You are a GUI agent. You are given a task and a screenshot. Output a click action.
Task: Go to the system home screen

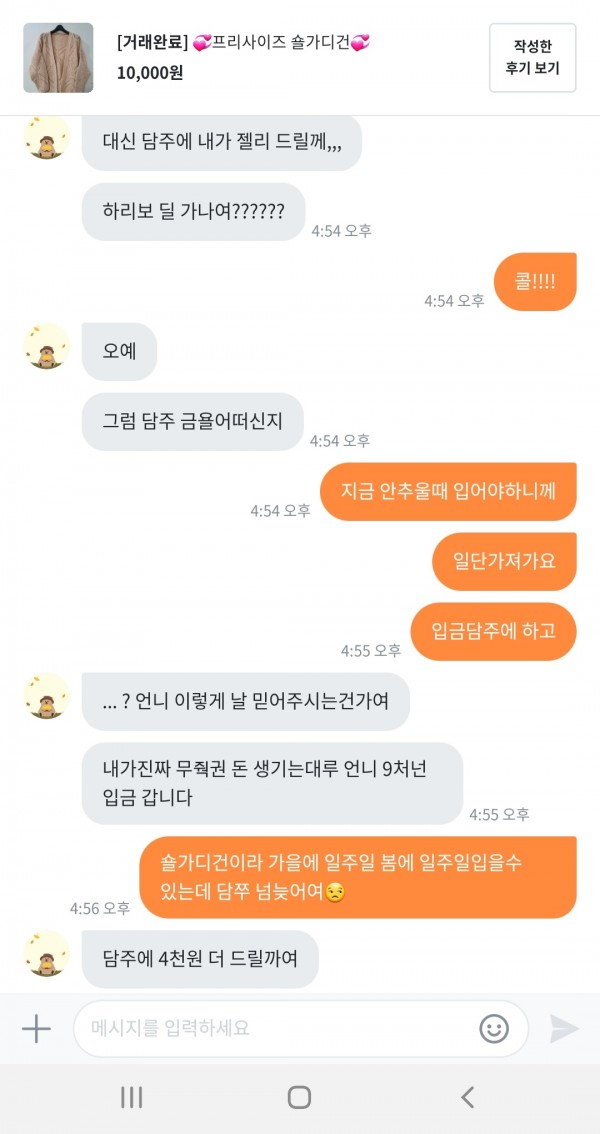pos(299,1098)
